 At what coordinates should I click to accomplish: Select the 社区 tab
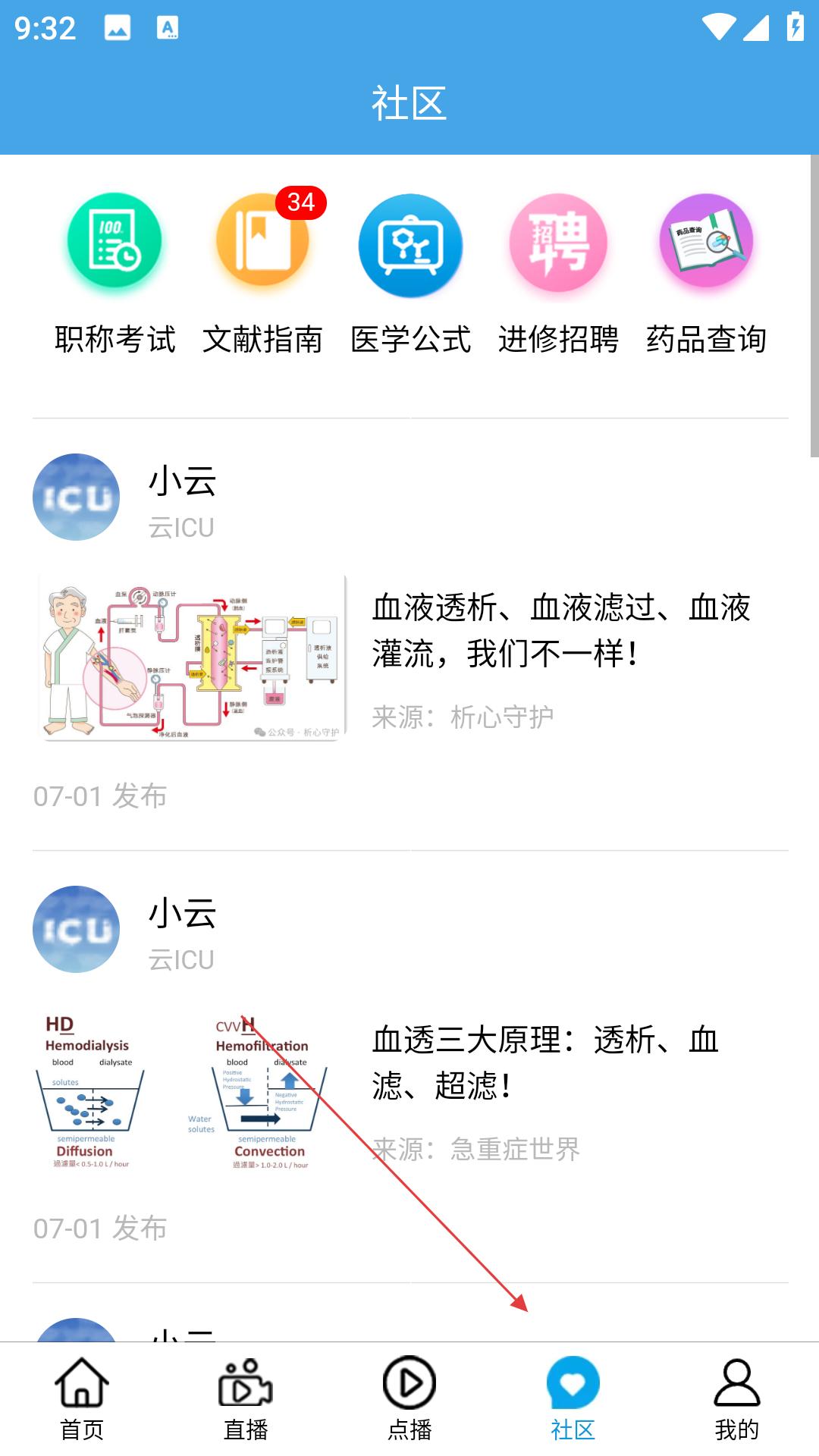pos(573,1399)
